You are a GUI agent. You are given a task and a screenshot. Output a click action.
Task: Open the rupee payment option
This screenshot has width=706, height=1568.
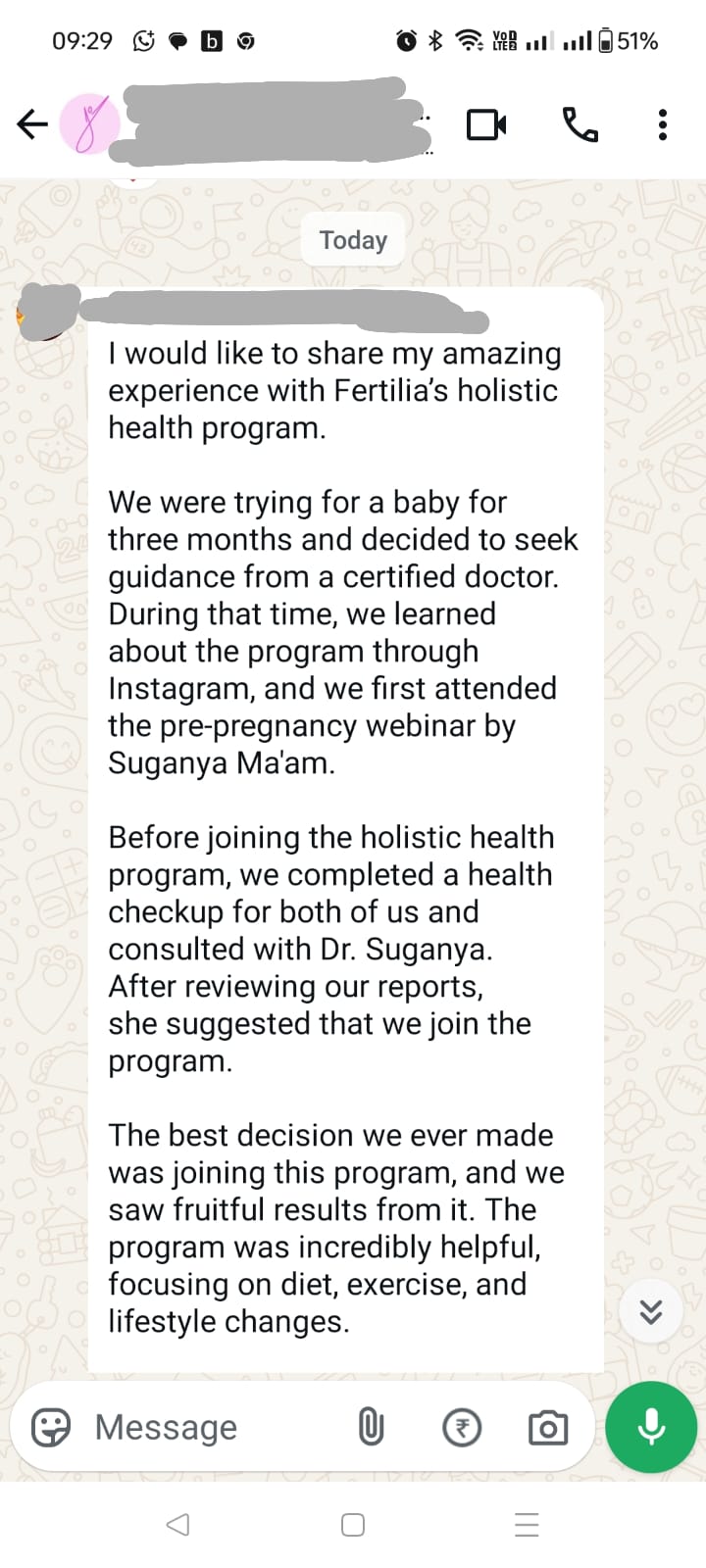pyautogui.click(x=462, y=1427)
